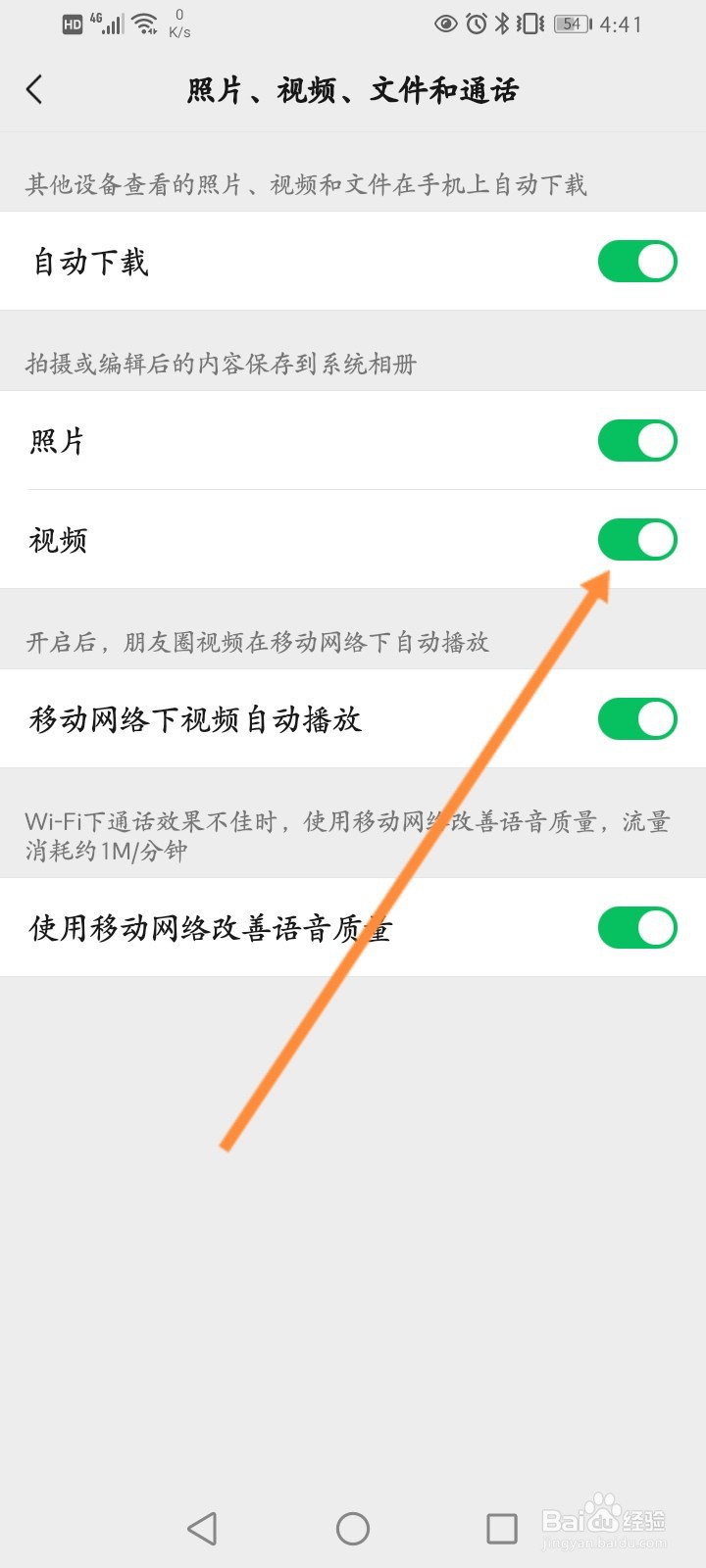Screen dimensions: 706x1568
Task: Tap the Android back navigation button
Action: pyautogui.click(x=201, y=1527)
